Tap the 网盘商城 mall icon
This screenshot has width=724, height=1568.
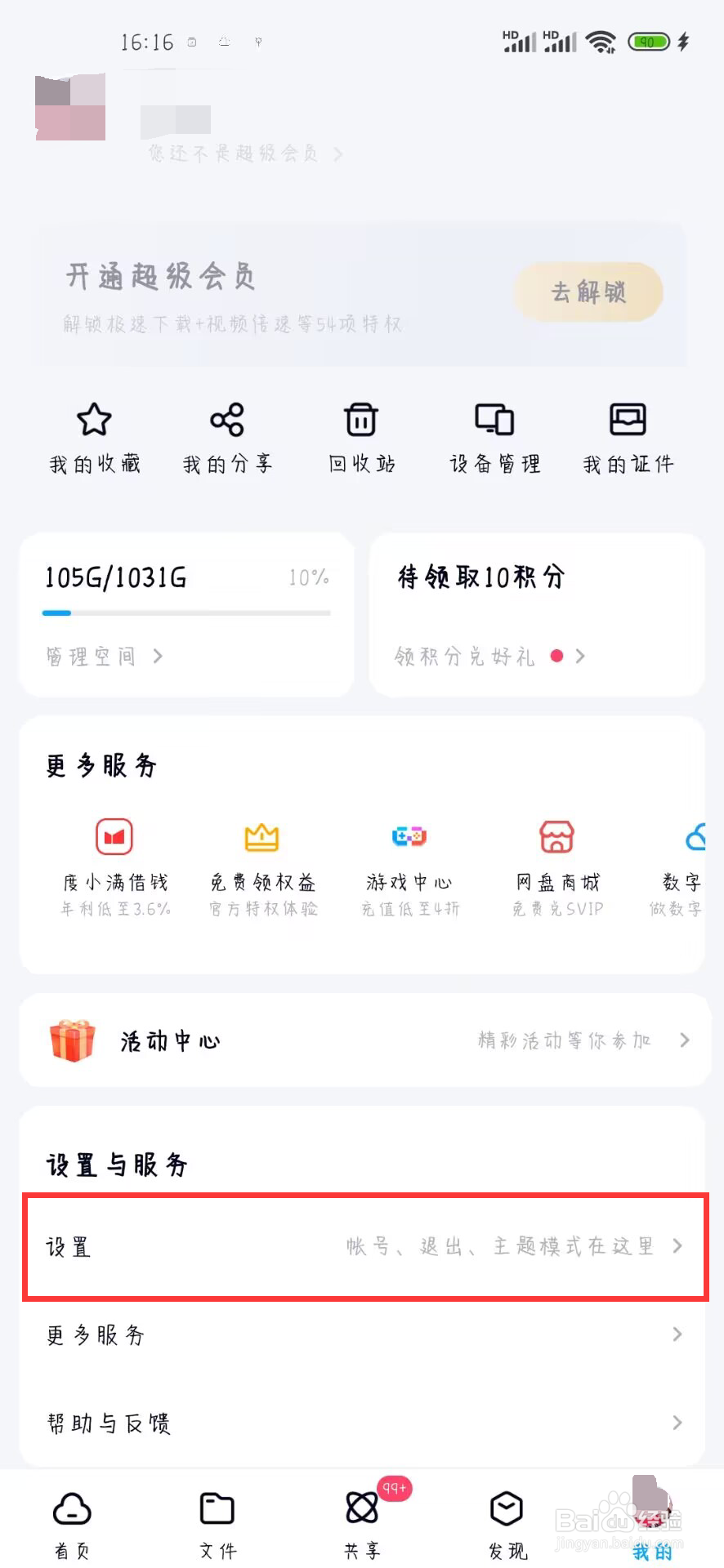pos(556,836)
